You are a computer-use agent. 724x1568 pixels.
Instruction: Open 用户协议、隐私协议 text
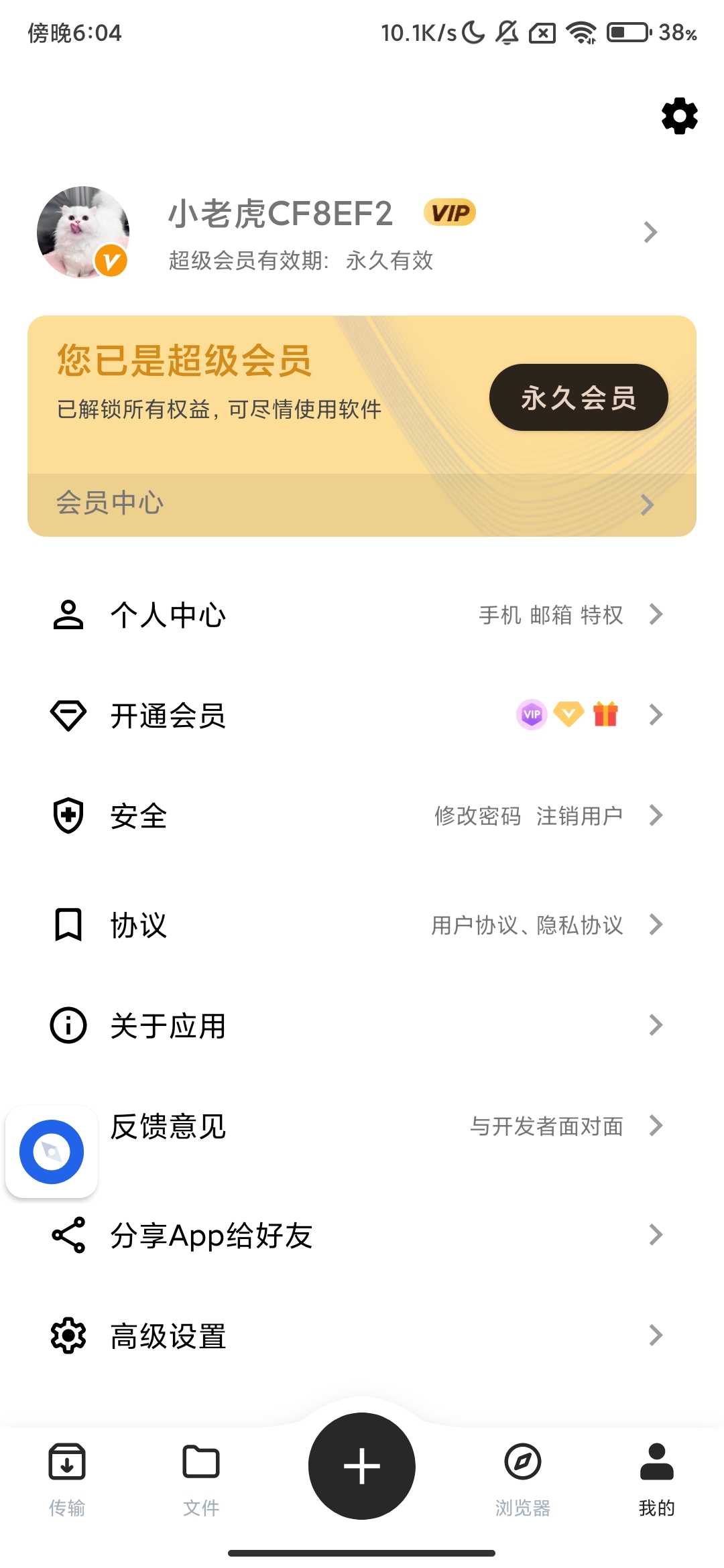tap(528, 925)
